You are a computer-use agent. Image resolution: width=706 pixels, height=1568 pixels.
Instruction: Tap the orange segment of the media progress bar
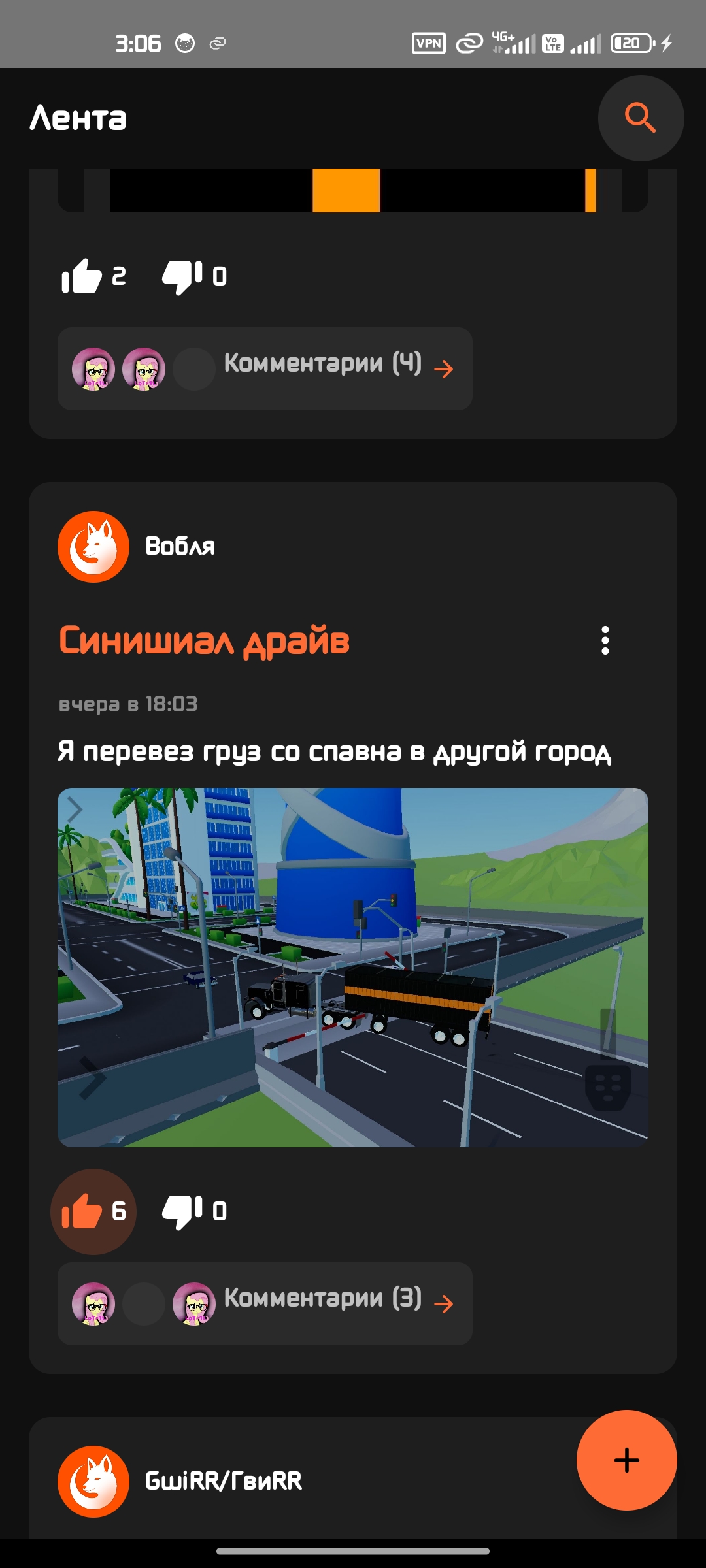[x=346, y=191]
